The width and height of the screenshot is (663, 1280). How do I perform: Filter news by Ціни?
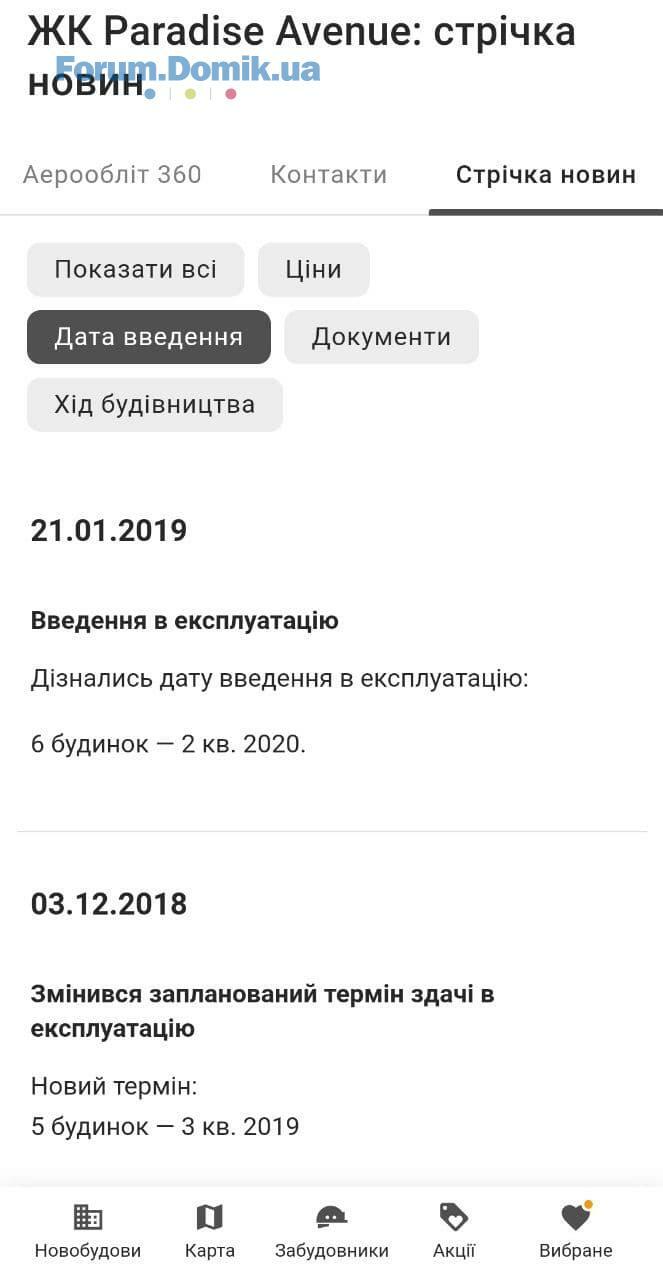click(314, 270)
